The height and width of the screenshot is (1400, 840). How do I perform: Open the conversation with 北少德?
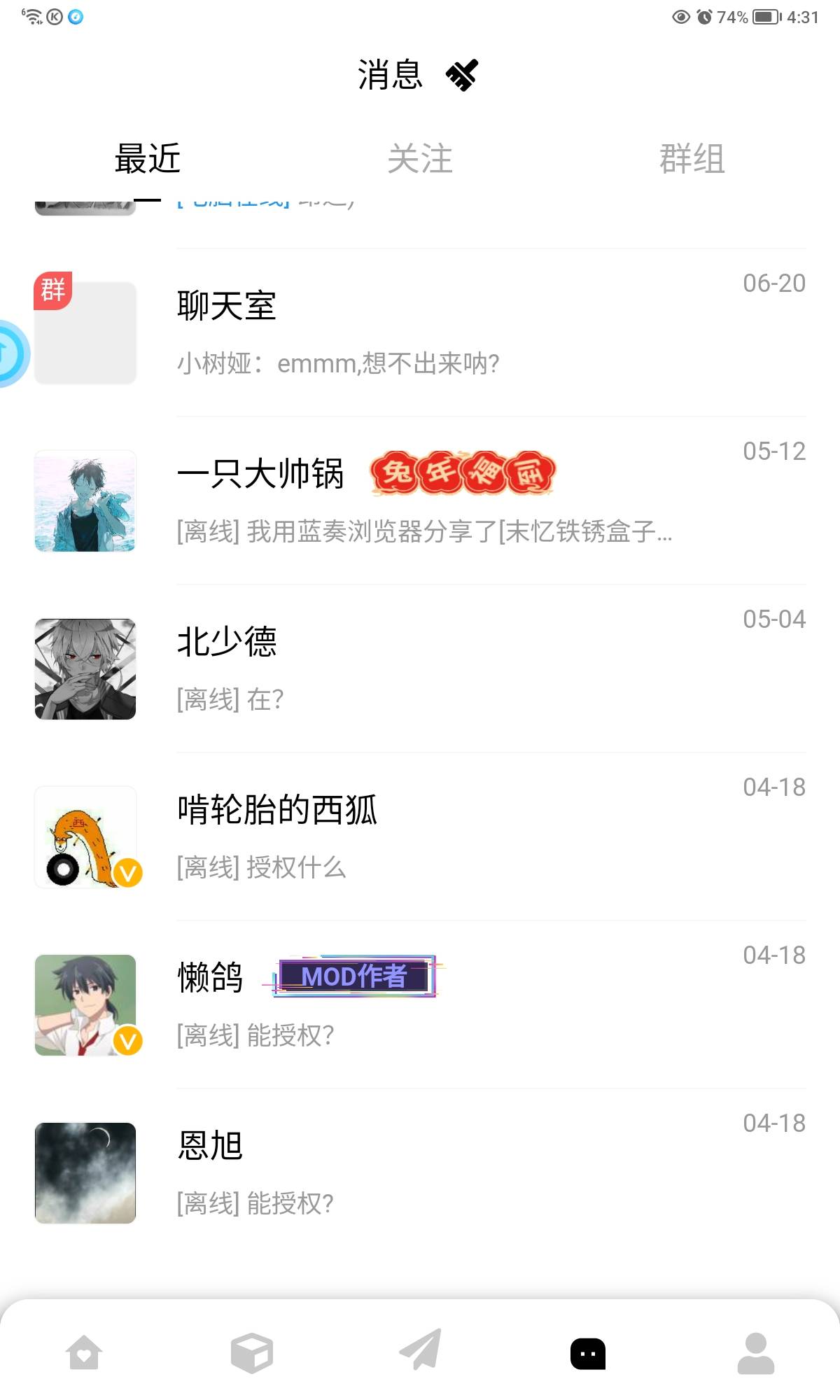(420, 669)
